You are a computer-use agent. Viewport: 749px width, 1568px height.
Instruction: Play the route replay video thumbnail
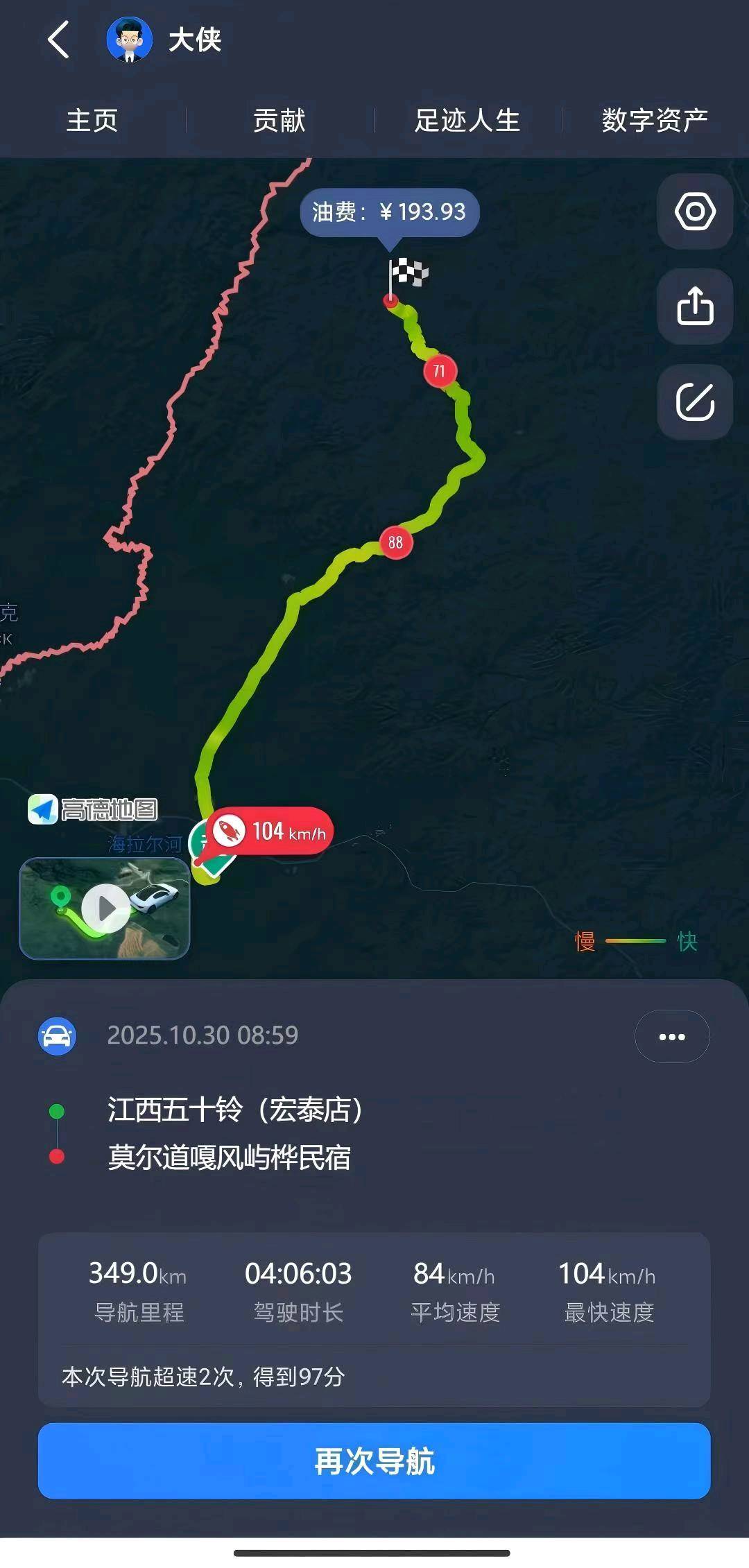pos(105,908)
